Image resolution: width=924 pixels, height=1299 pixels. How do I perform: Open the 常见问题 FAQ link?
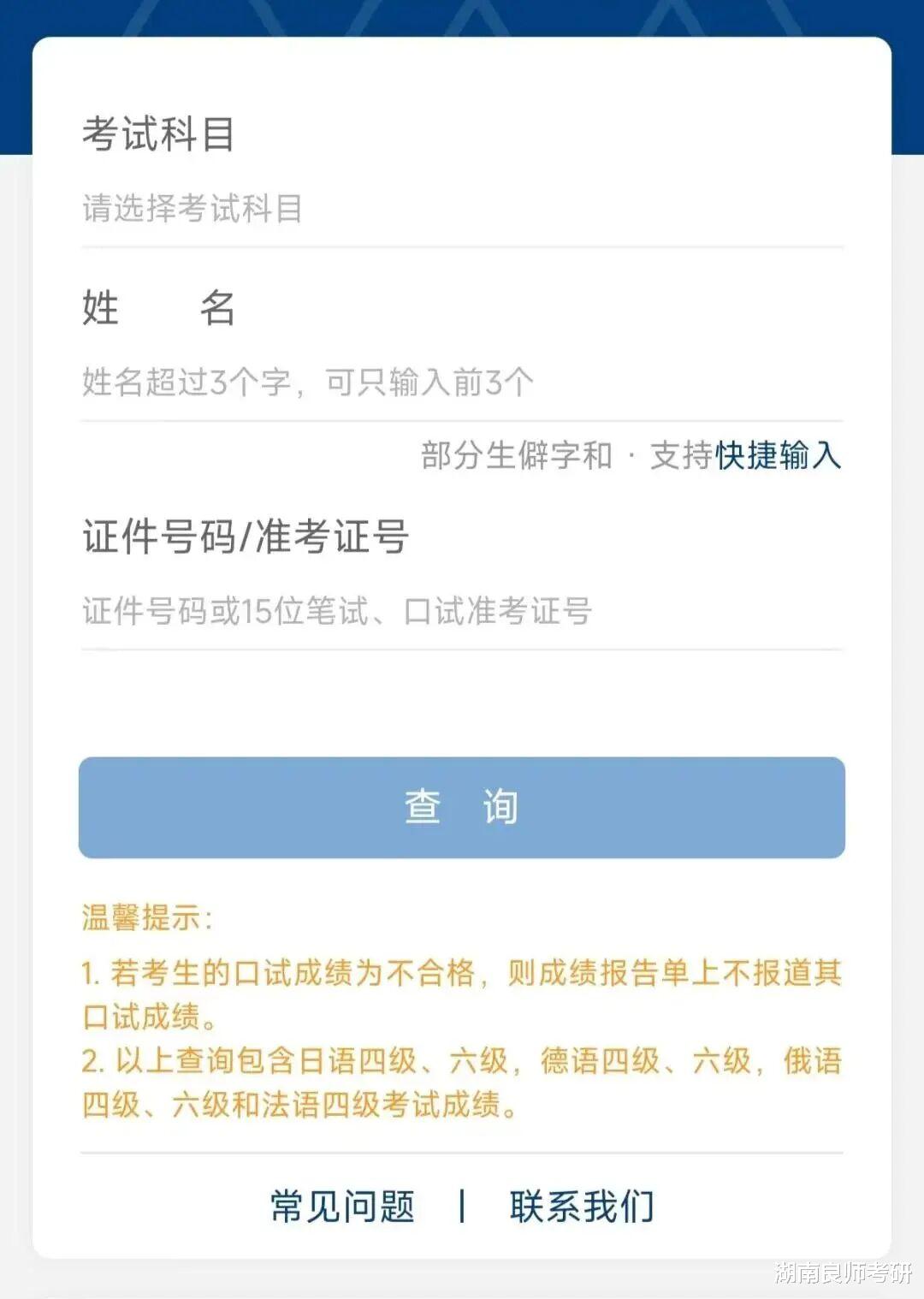click(x=342, y=1207)
